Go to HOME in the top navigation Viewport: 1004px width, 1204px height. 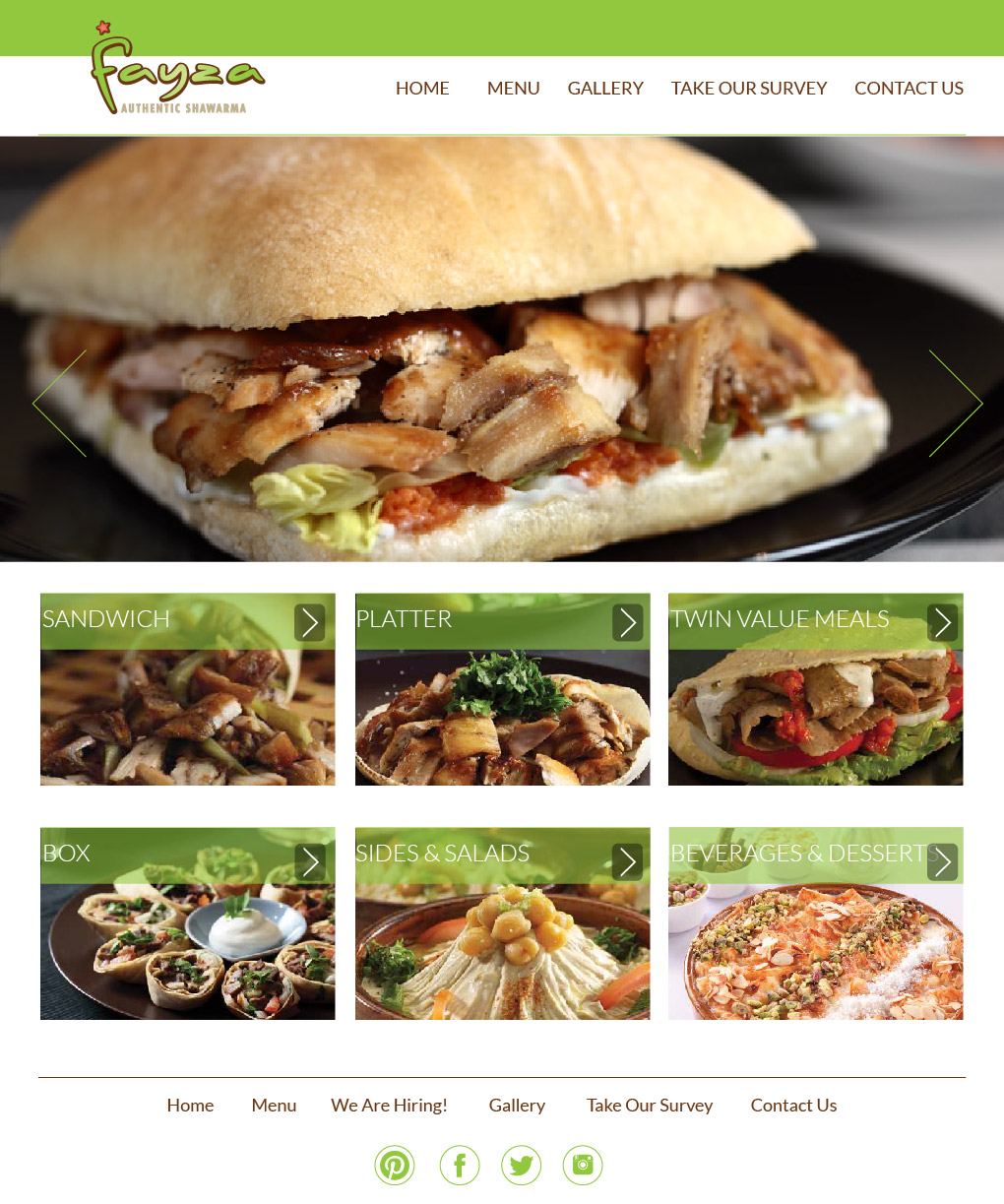pyautogui.click(x=422, y=89)
